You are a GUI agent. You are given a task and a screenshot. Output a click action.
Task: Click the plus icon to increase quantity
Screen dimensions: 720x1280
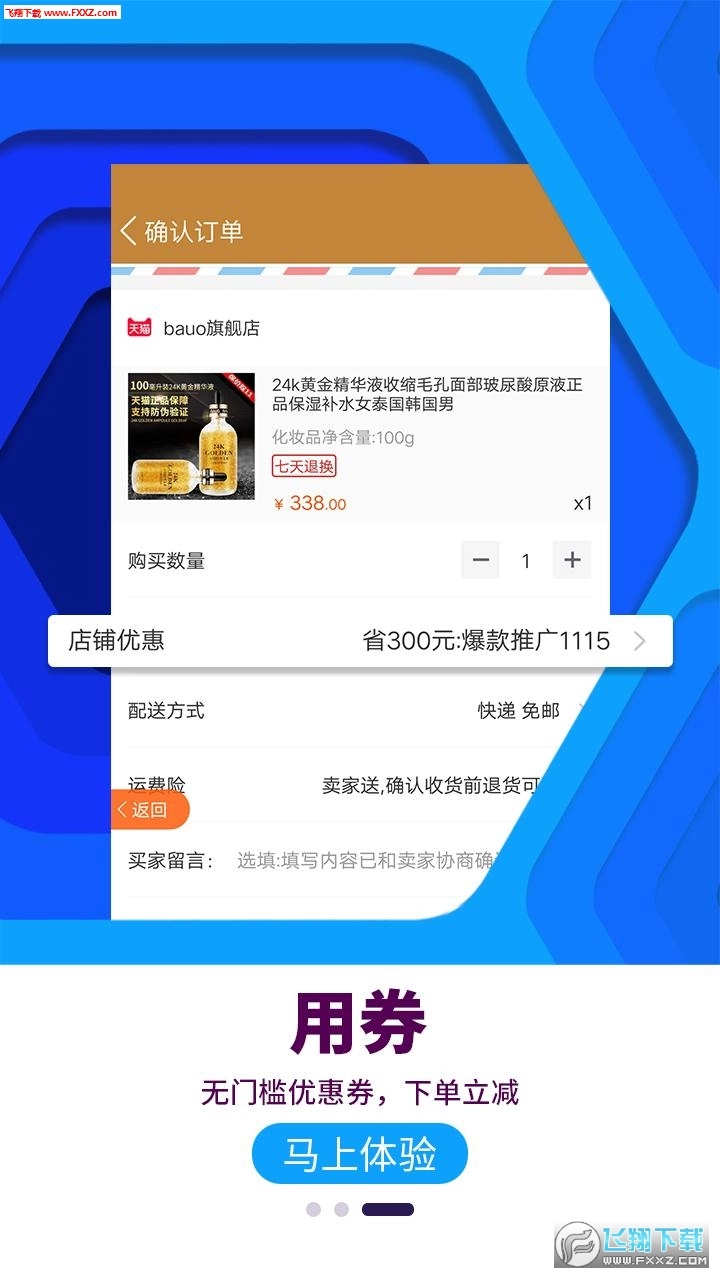tap(571, 560)
